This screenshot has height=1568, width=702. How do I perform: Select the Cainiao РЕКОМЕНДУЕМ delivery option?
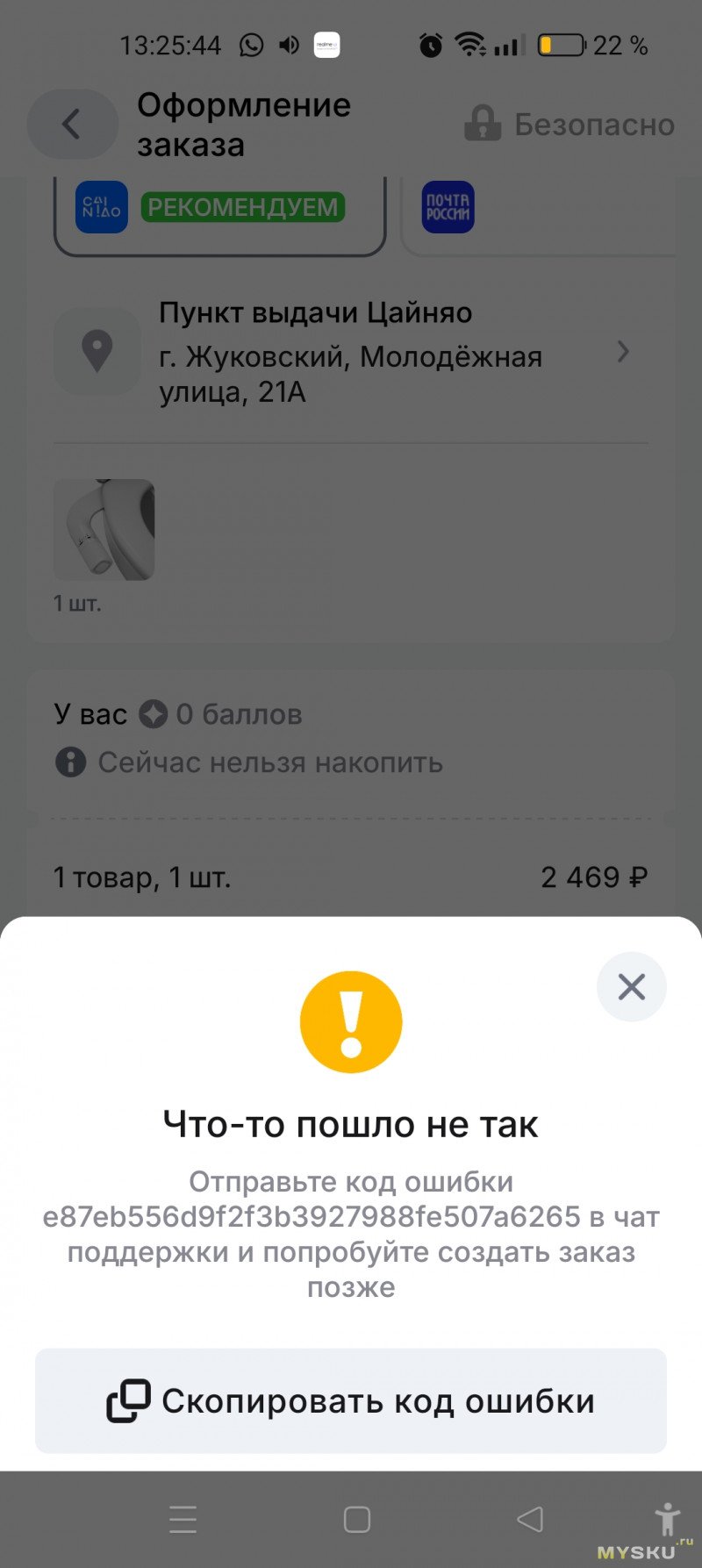[x=219, y=209]
